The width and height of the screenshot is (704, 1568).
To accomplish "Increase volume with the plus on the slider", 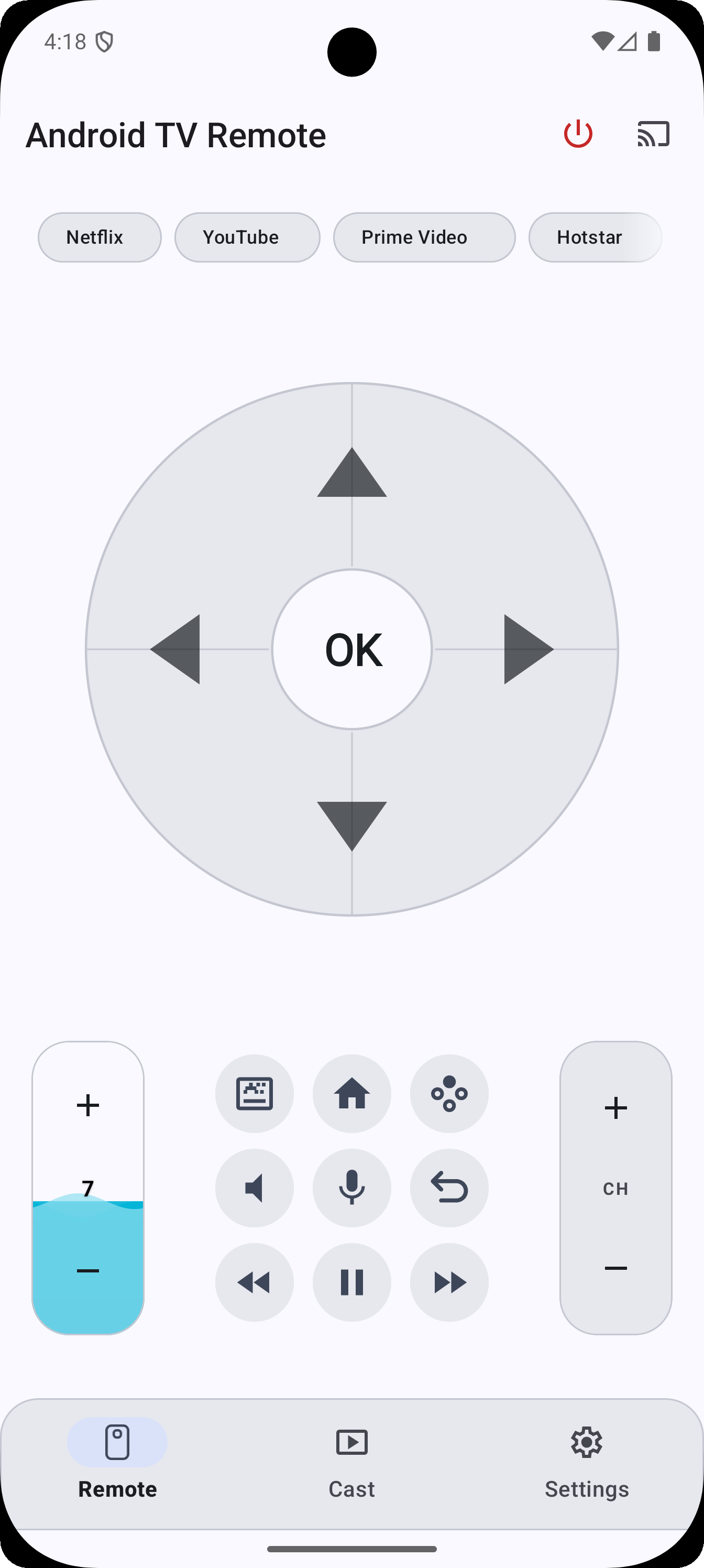I will 87,1105.
